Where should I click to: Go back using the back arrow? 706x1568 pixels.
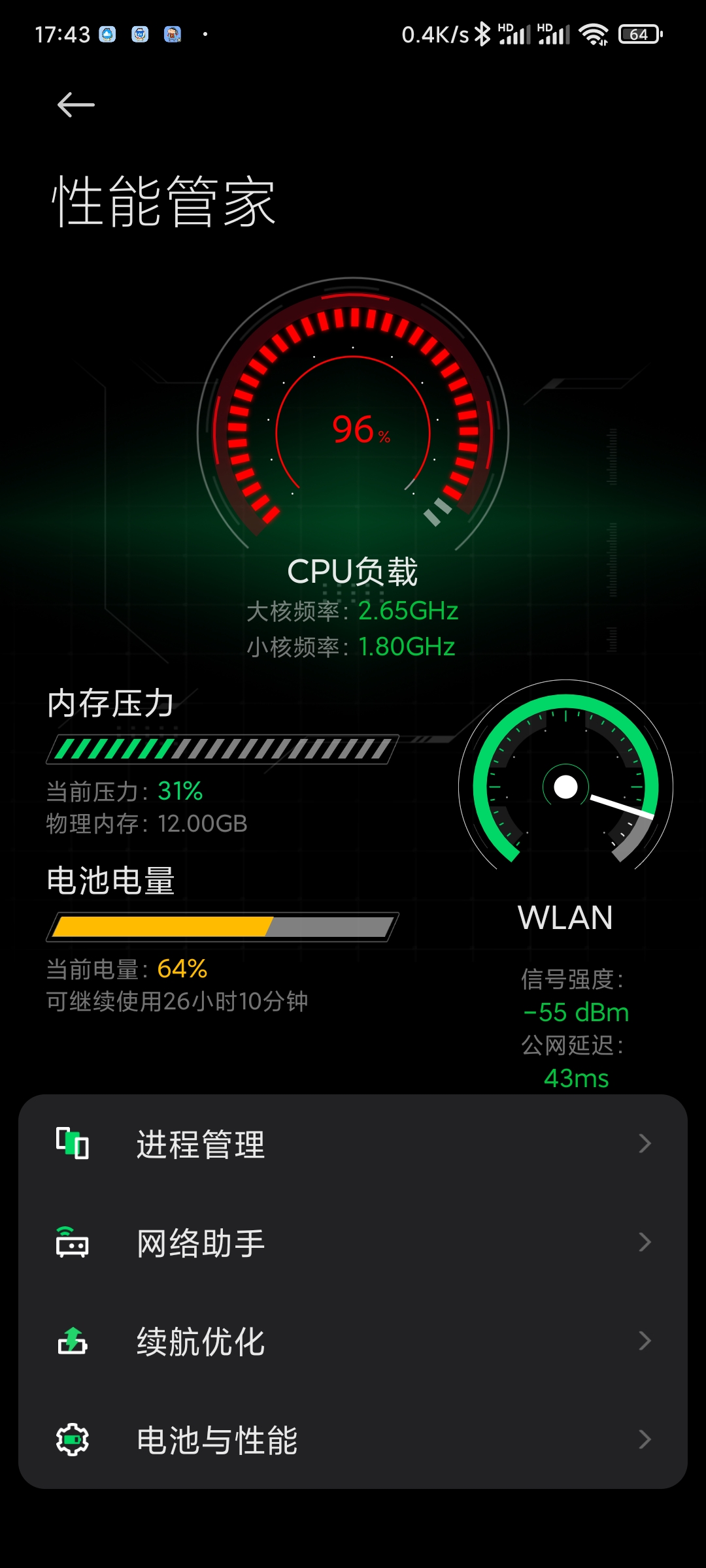[x=76, y=105]
